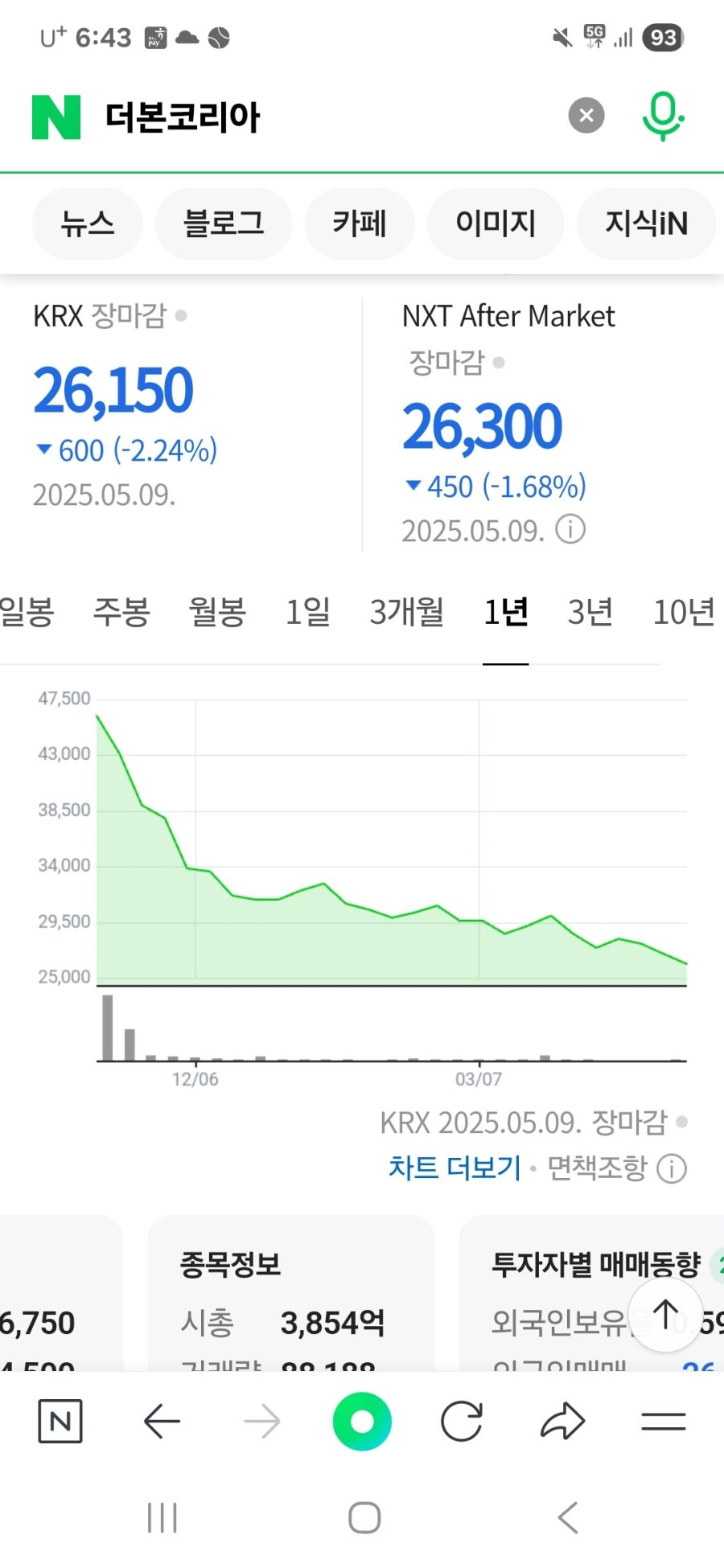Select the 1일 chart range
724x1568 pixels.
click(x=308, y=613)
